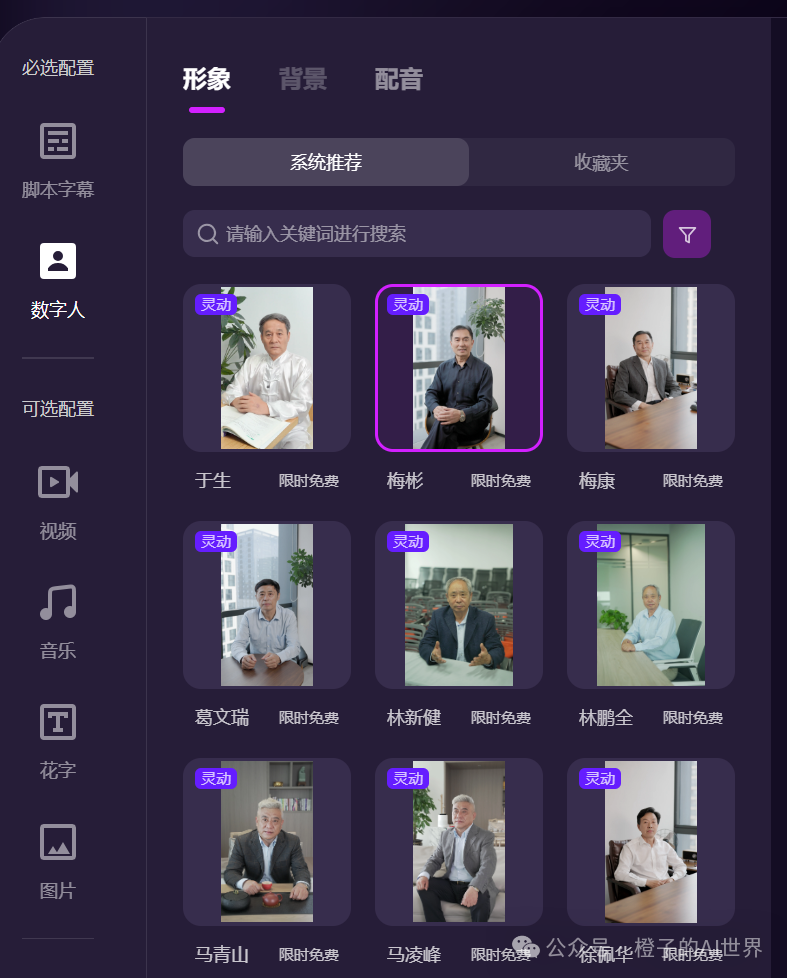
Task: Open the 图片 sidebar section
Action: tap(58, 861)
